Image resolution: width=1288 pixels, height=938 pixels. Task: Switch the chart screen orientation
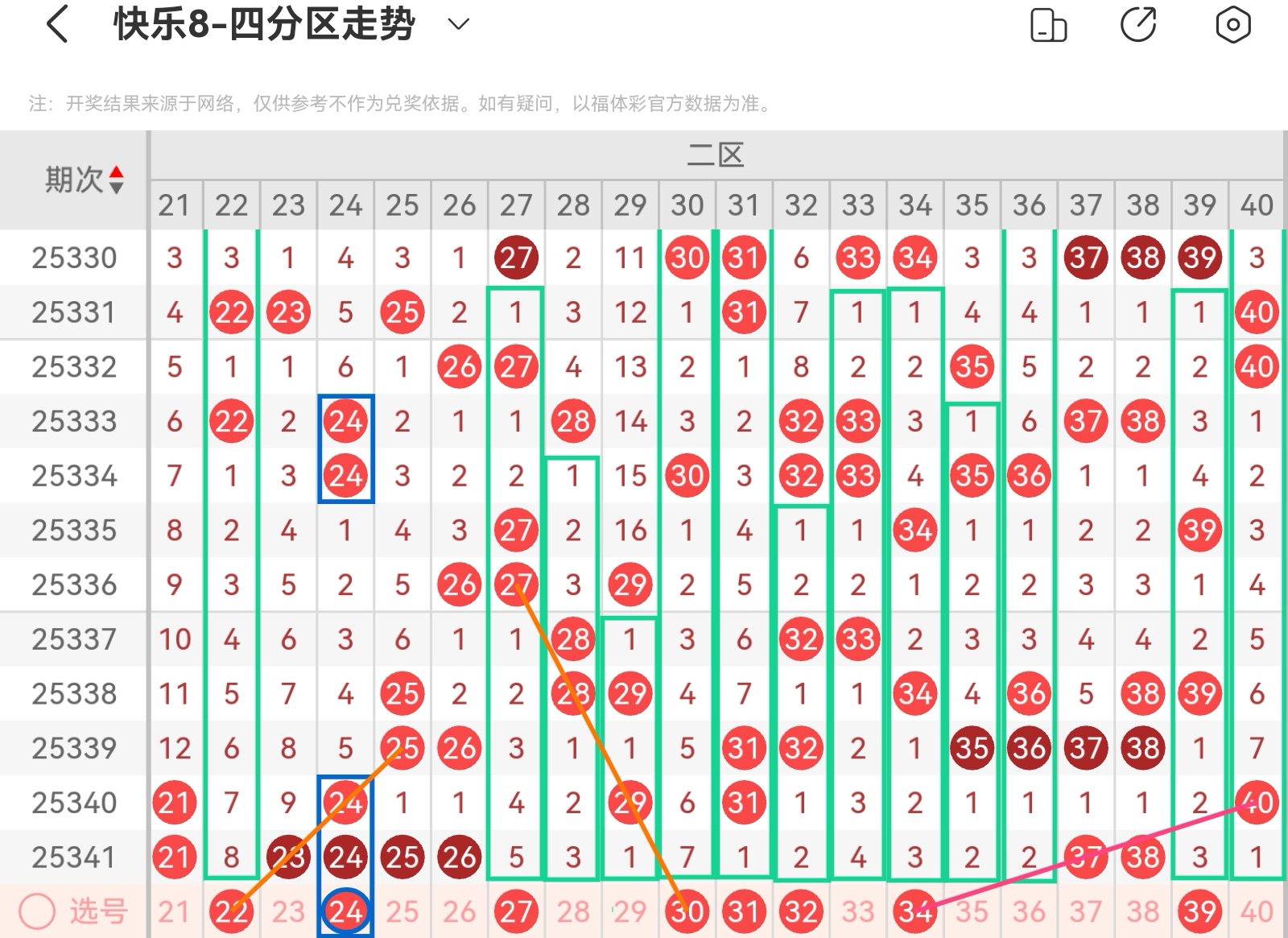point(1048,24)
